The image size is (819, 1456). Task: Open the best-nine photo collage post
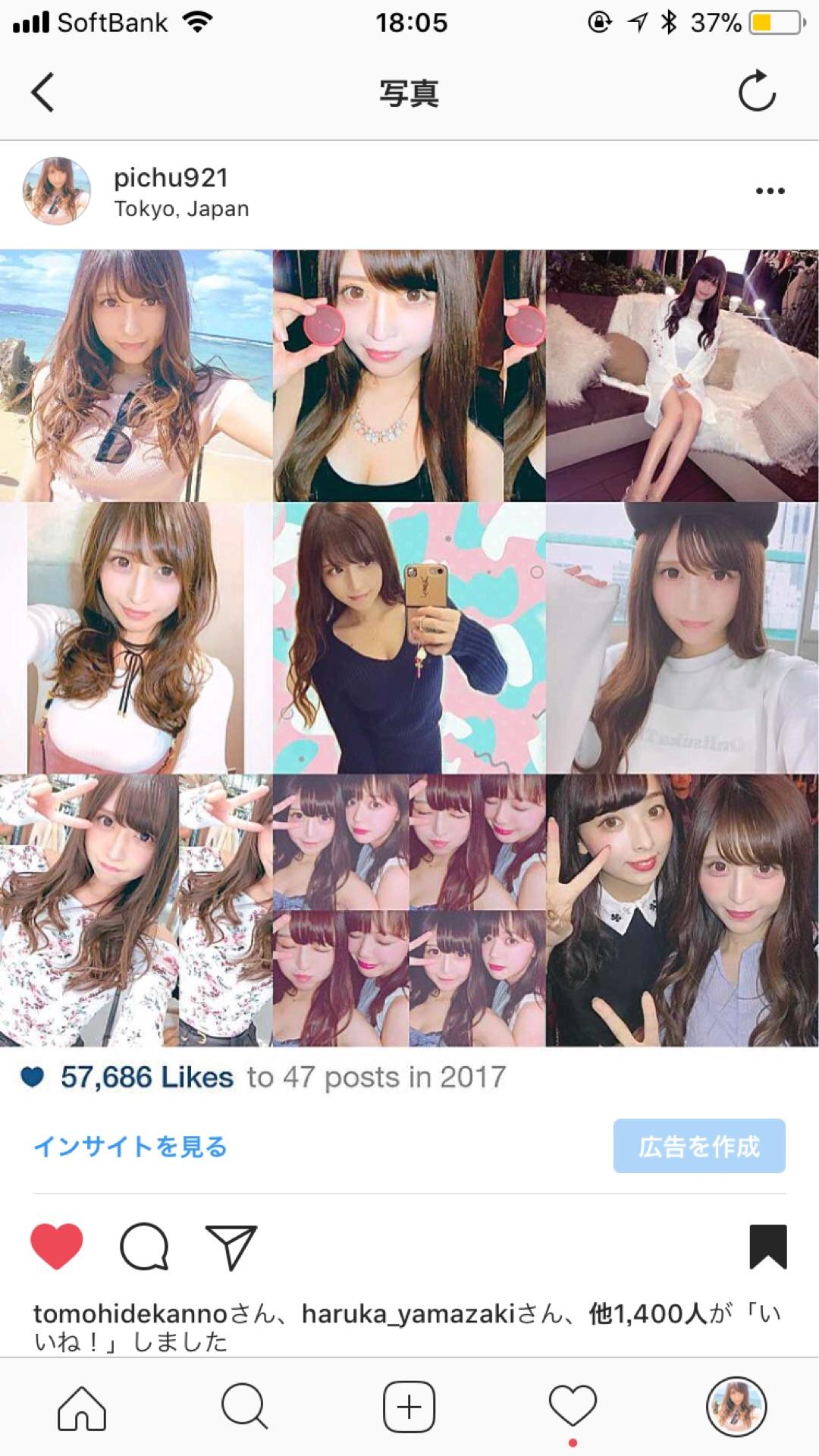[409, 648]
